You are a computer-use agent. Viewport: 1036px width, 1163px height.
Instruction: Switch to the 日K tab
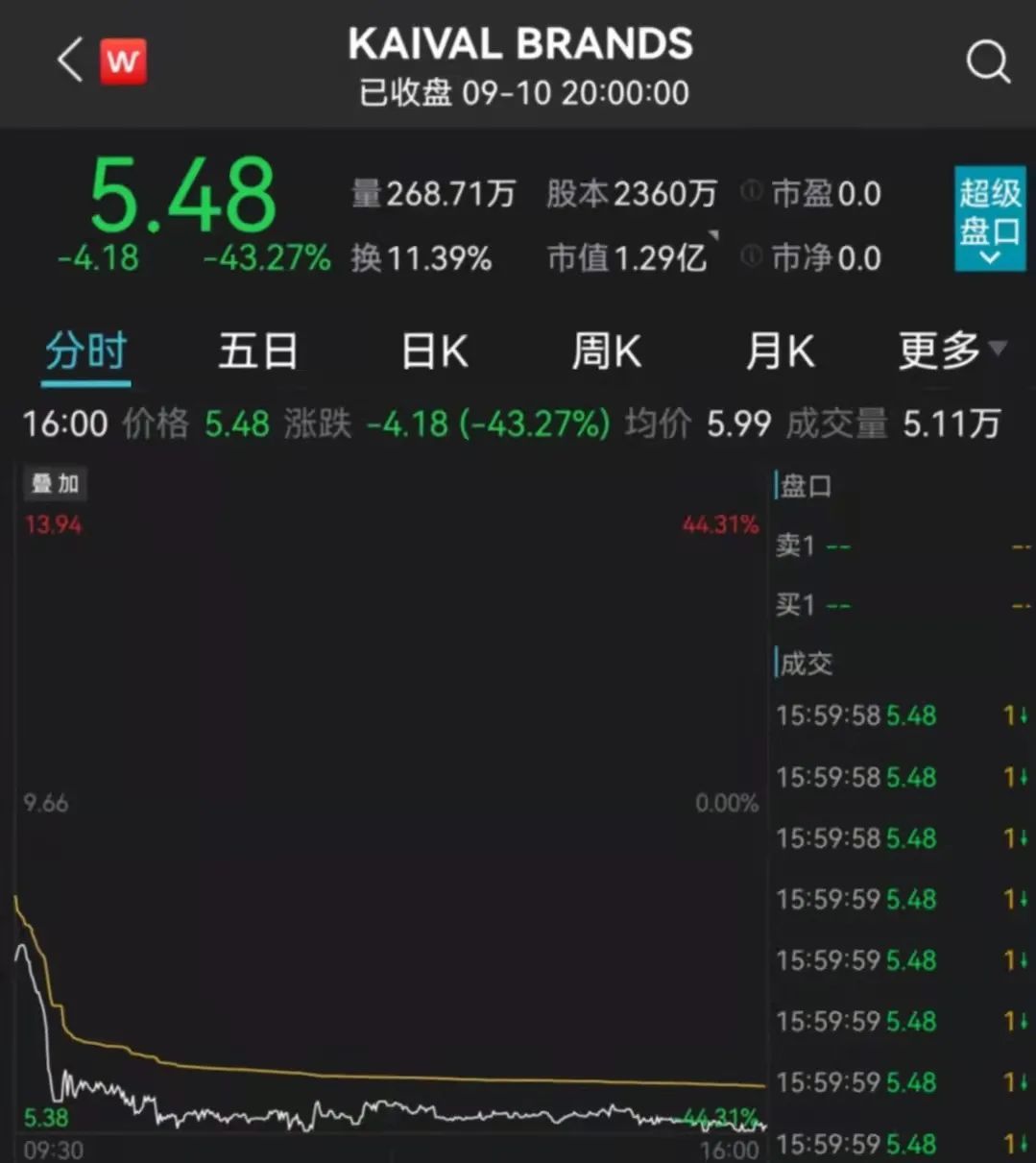coord(432,351)
